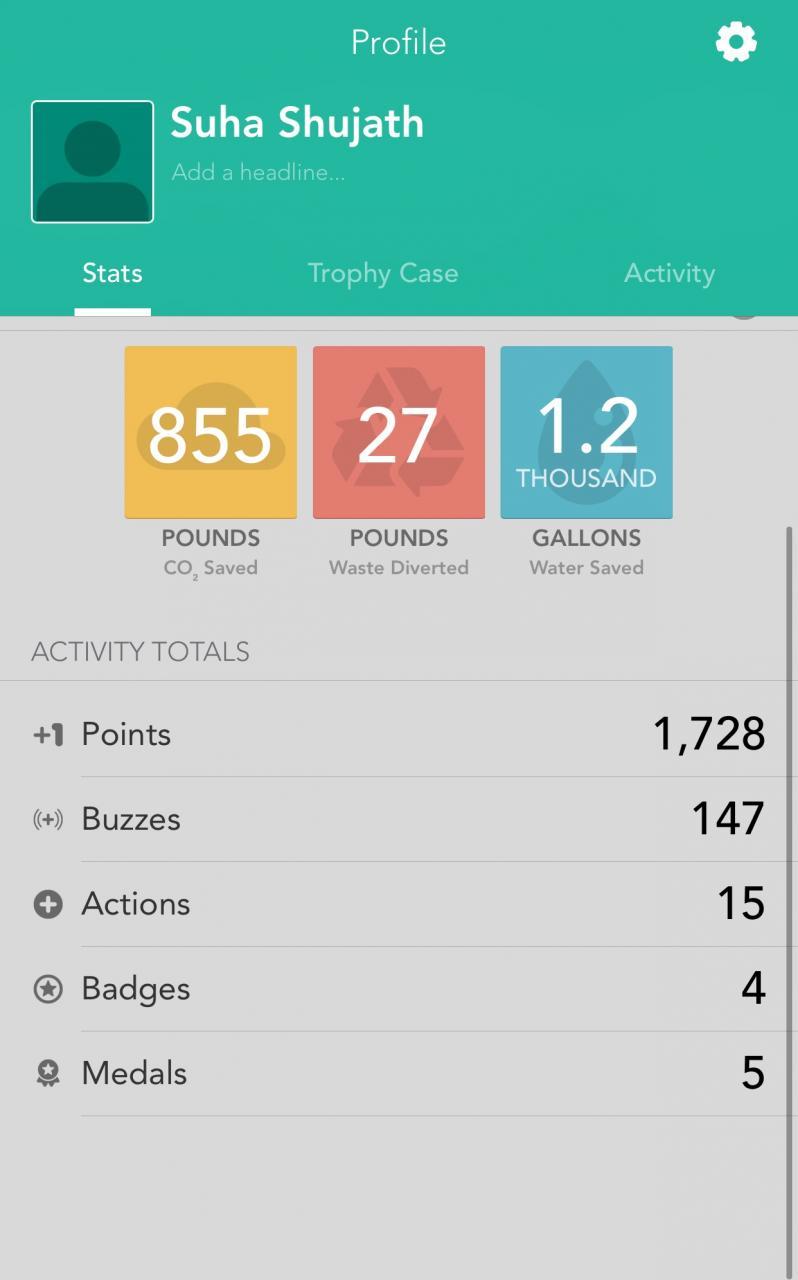This screenshot has height=1280, width=798.
Task: Open the 855 pounds CO2 Saved tile
Action: 210,433
